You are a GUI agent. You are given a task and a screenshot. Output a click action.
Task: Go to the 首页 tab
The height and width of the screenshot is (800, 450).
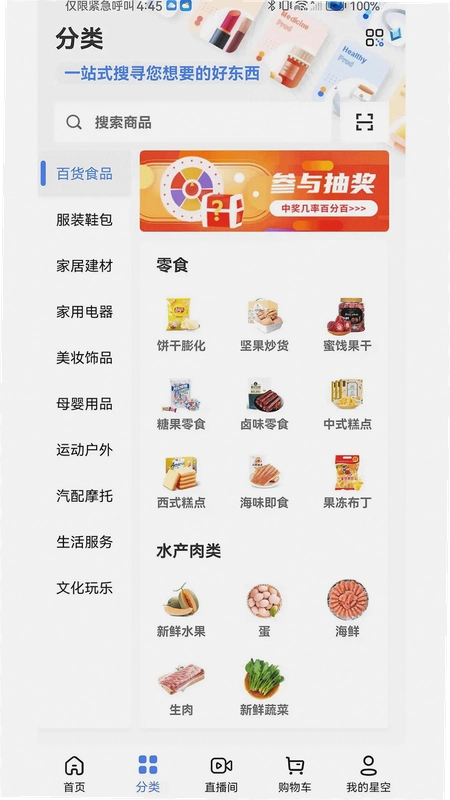74,774
